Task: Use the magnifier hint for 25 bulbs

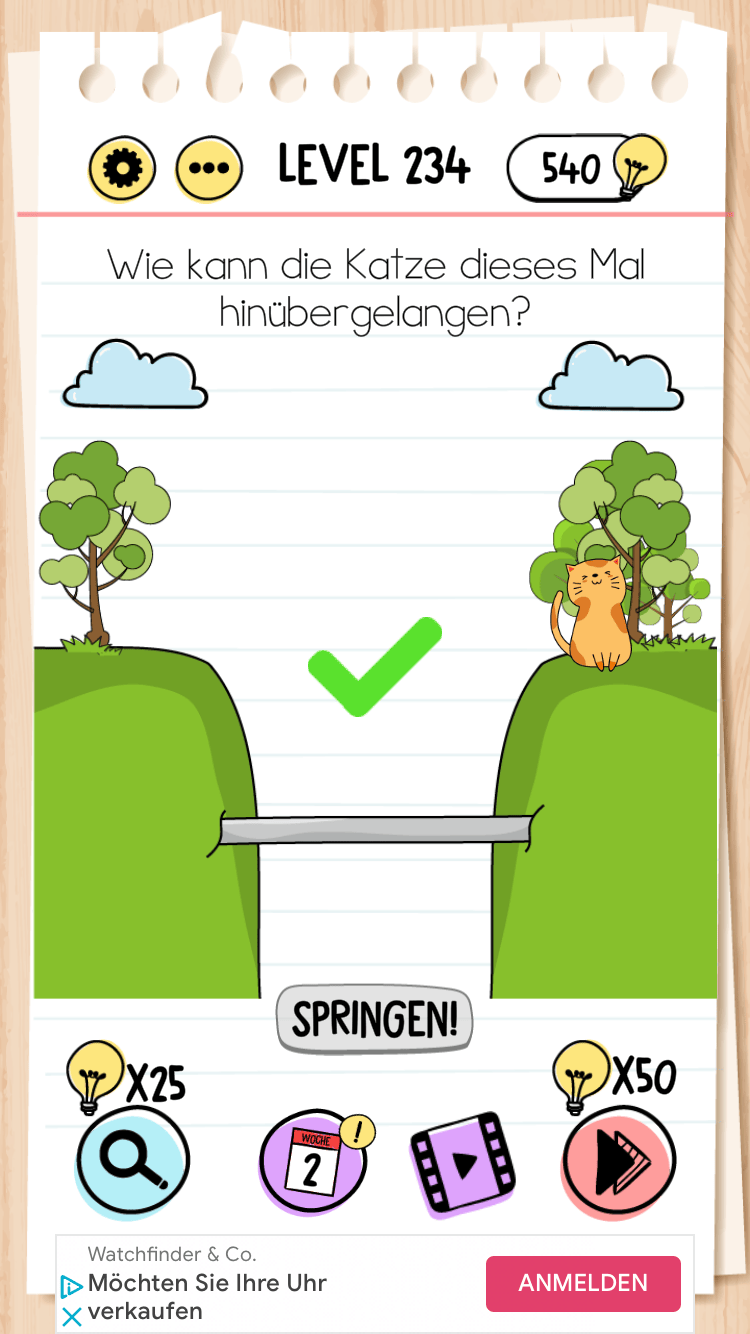Action: pyautogui.click(x=132, y=1162)
